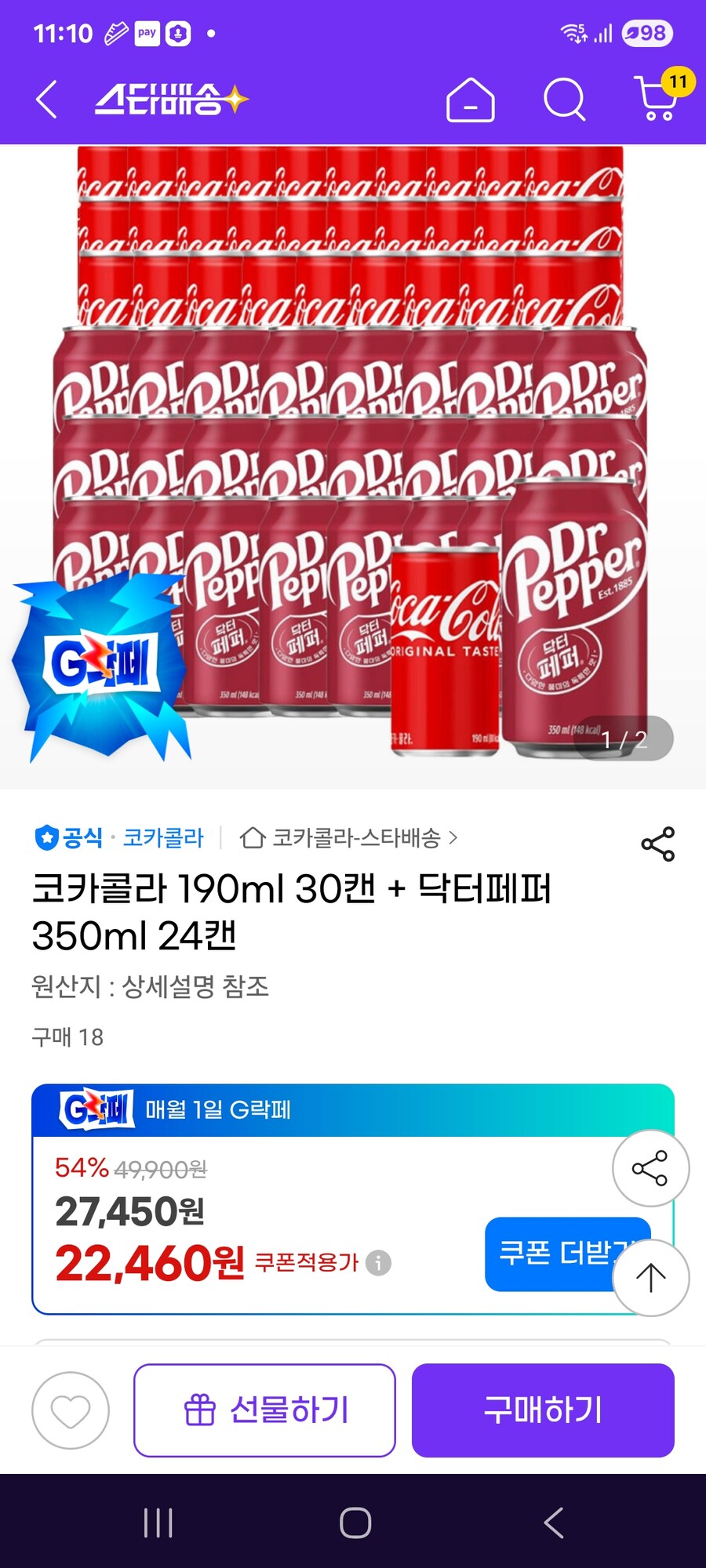Tap the 구매하기 purchase button
706x1568 pixels.
tap(543, 1410)
